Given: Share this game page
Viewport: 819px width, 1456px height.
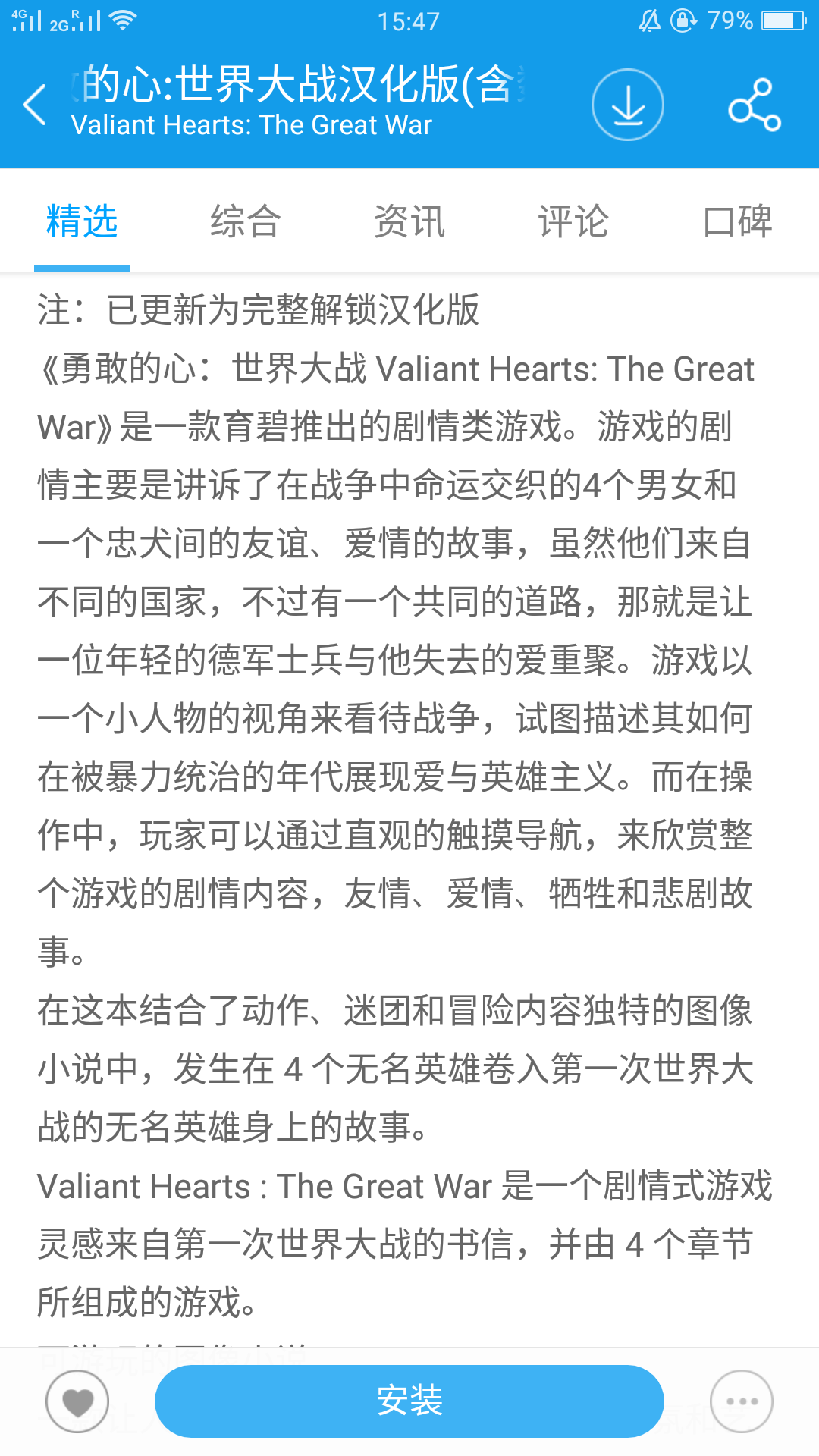Looking at the screenshot, I should click(x=754, y=105).
